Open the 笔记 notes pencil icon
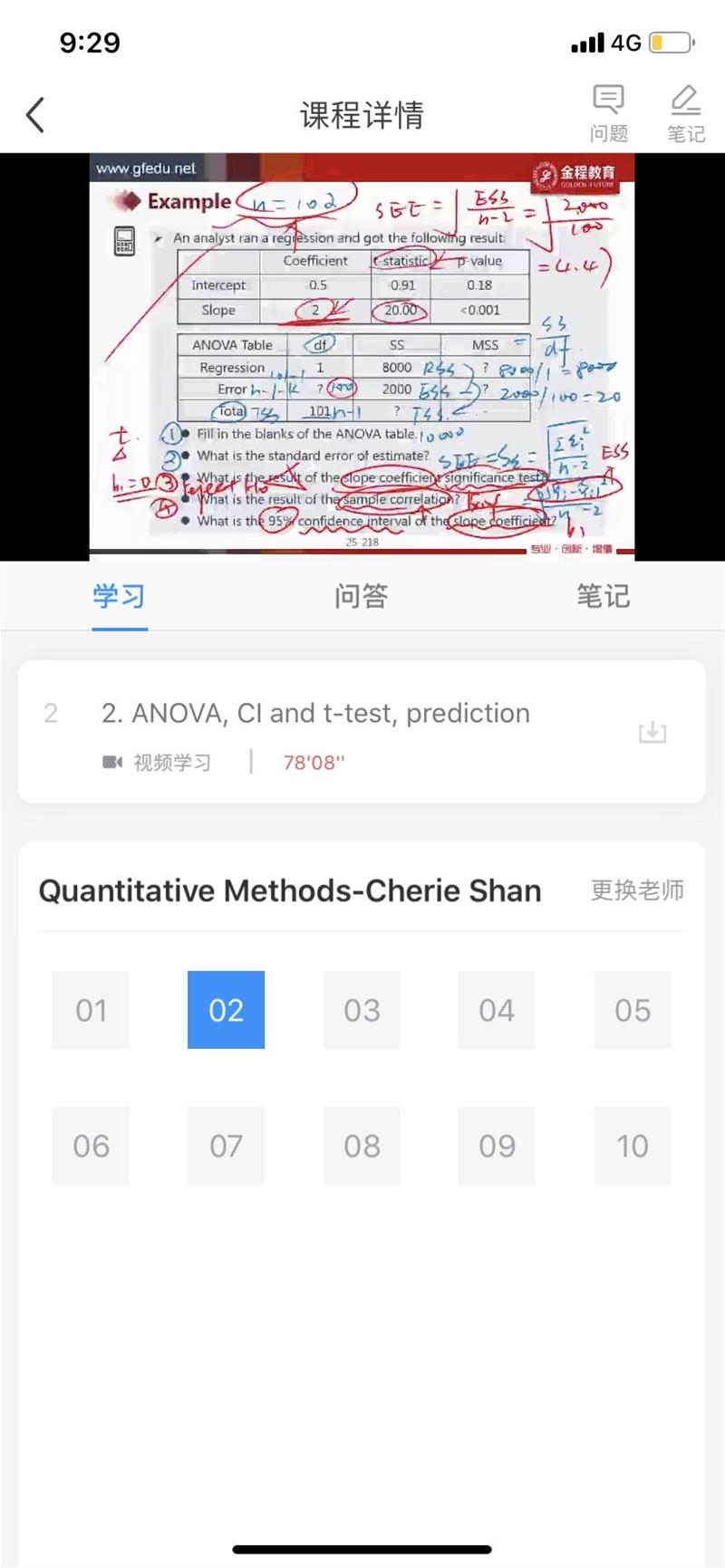The height and width of the screenshot is (1568, 725). [x=685, y=113]
